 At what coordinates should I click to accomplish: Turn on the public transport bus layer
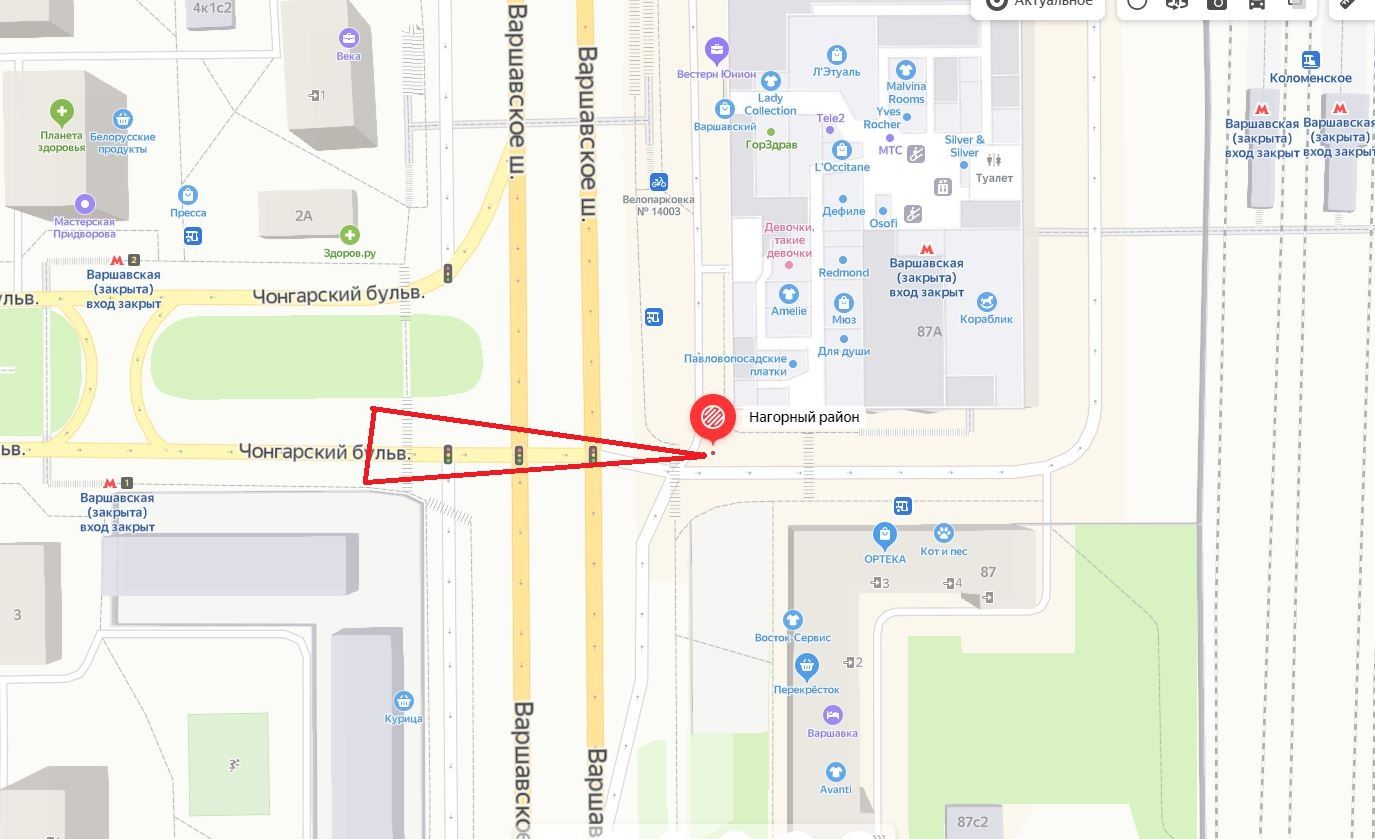(1257, 3)
